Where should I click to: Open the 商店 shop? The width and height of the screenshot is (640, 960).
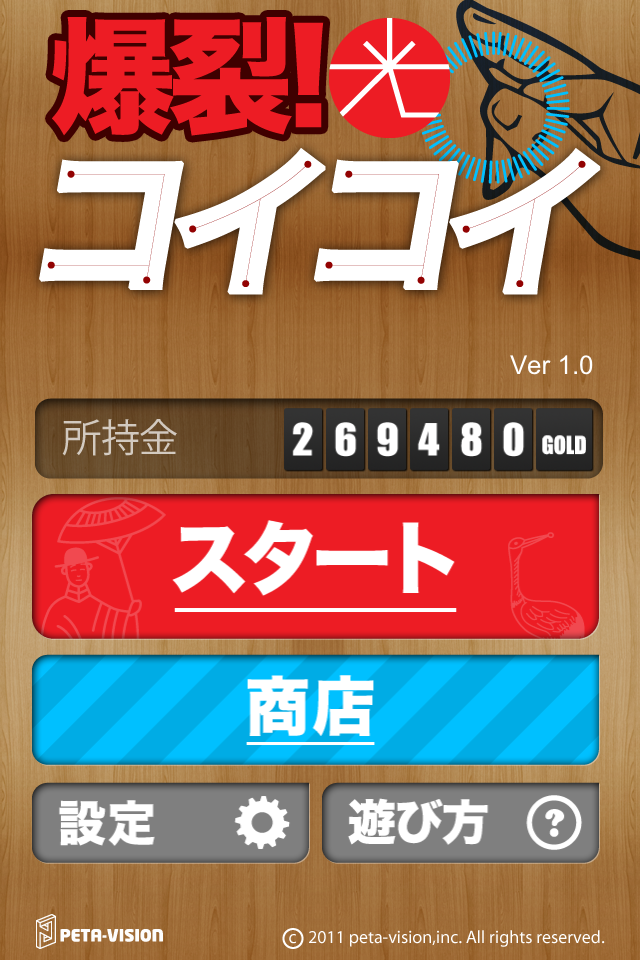(x=316, y=710)
